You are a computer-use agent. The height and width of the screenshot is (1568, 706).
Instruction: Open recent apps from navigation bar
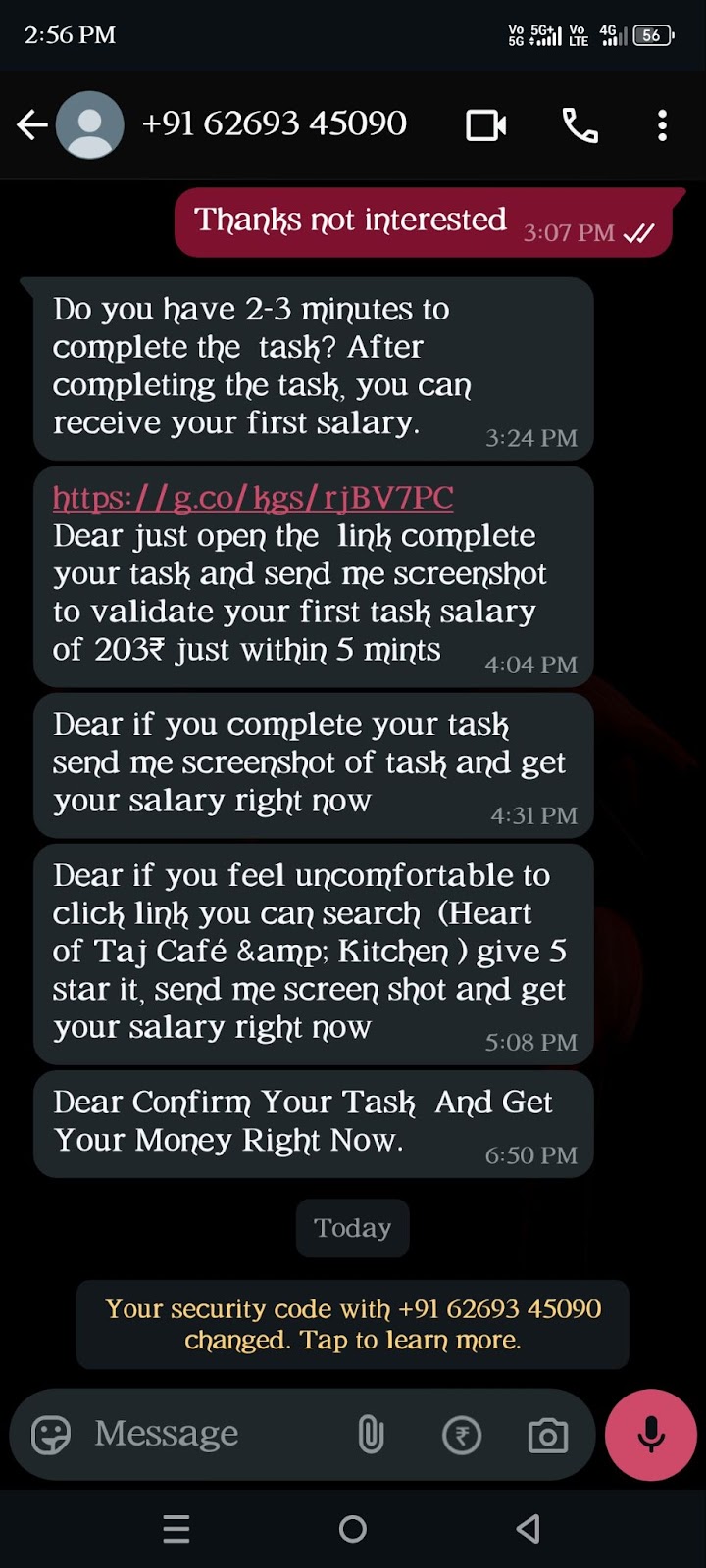pos(176,1529)
